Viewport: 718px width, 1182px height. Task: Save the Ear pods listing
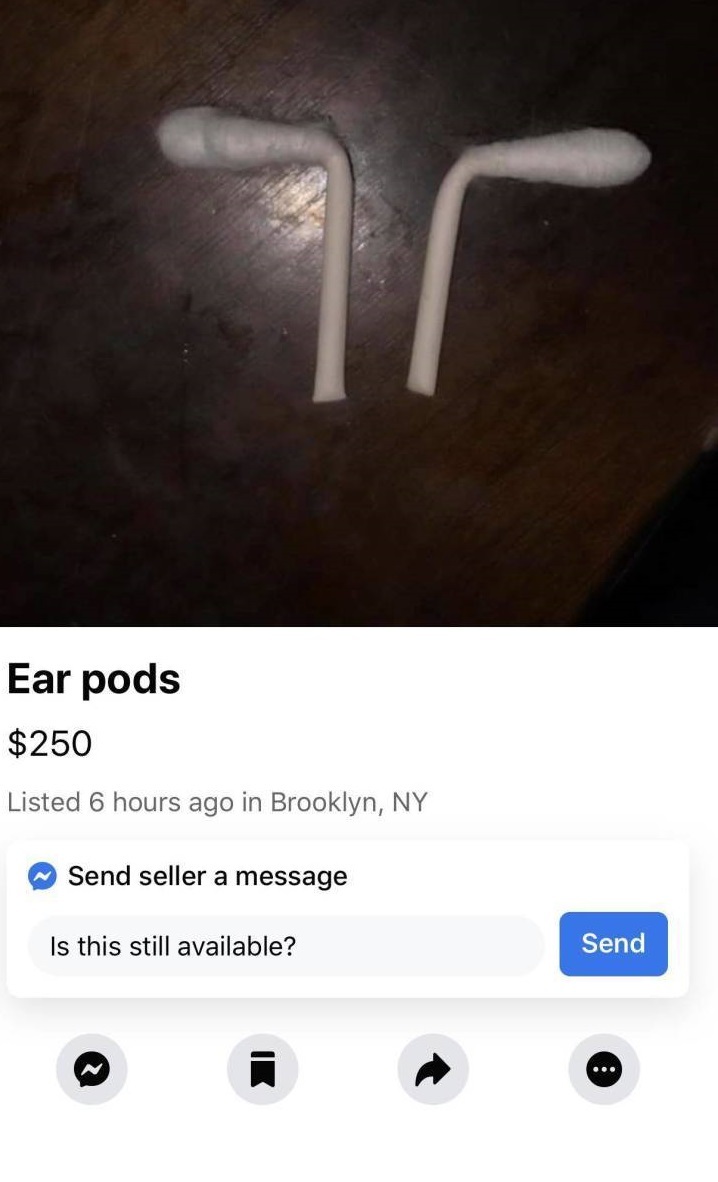point(262,1069)
